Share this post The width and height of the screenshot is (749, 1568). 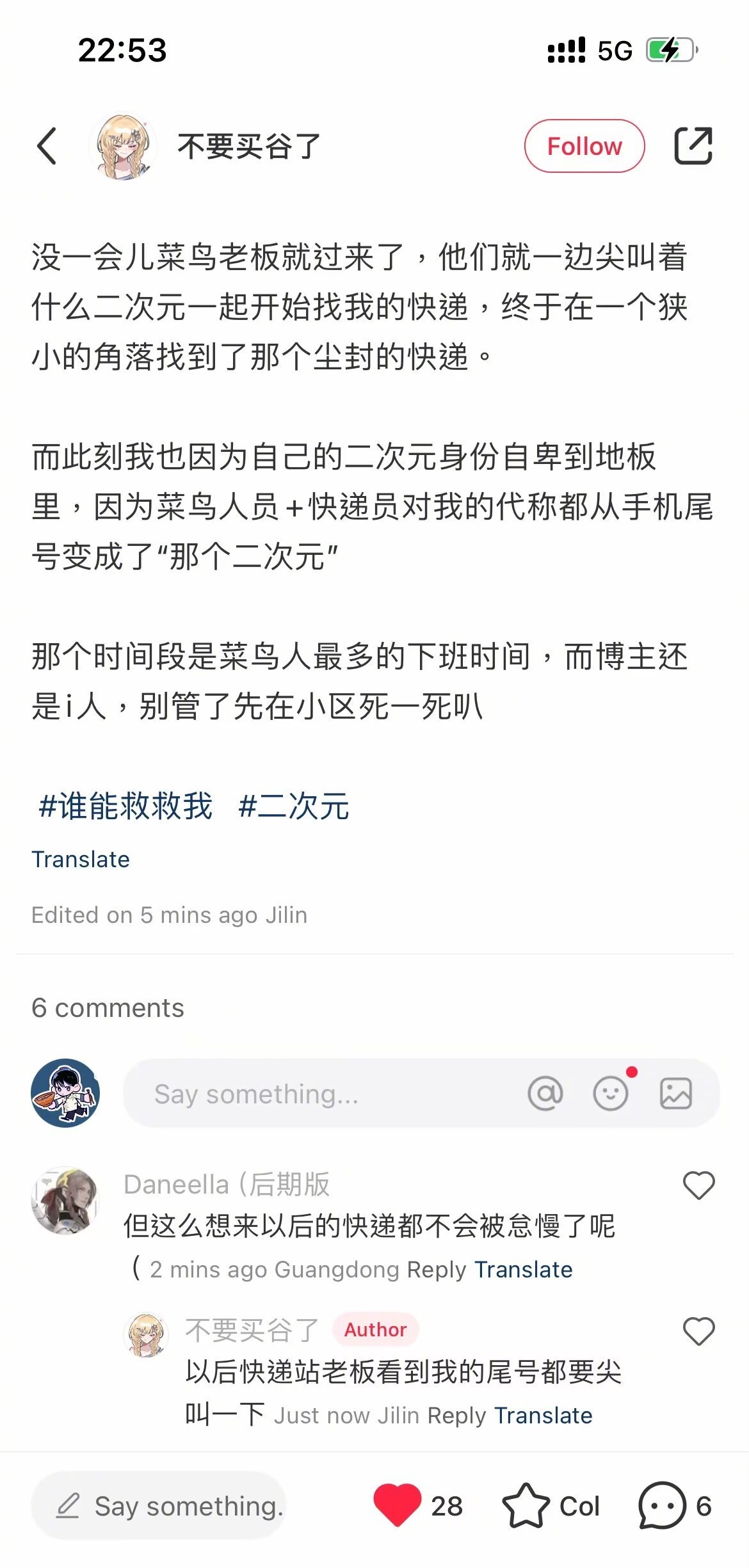[x=693, y=146]
